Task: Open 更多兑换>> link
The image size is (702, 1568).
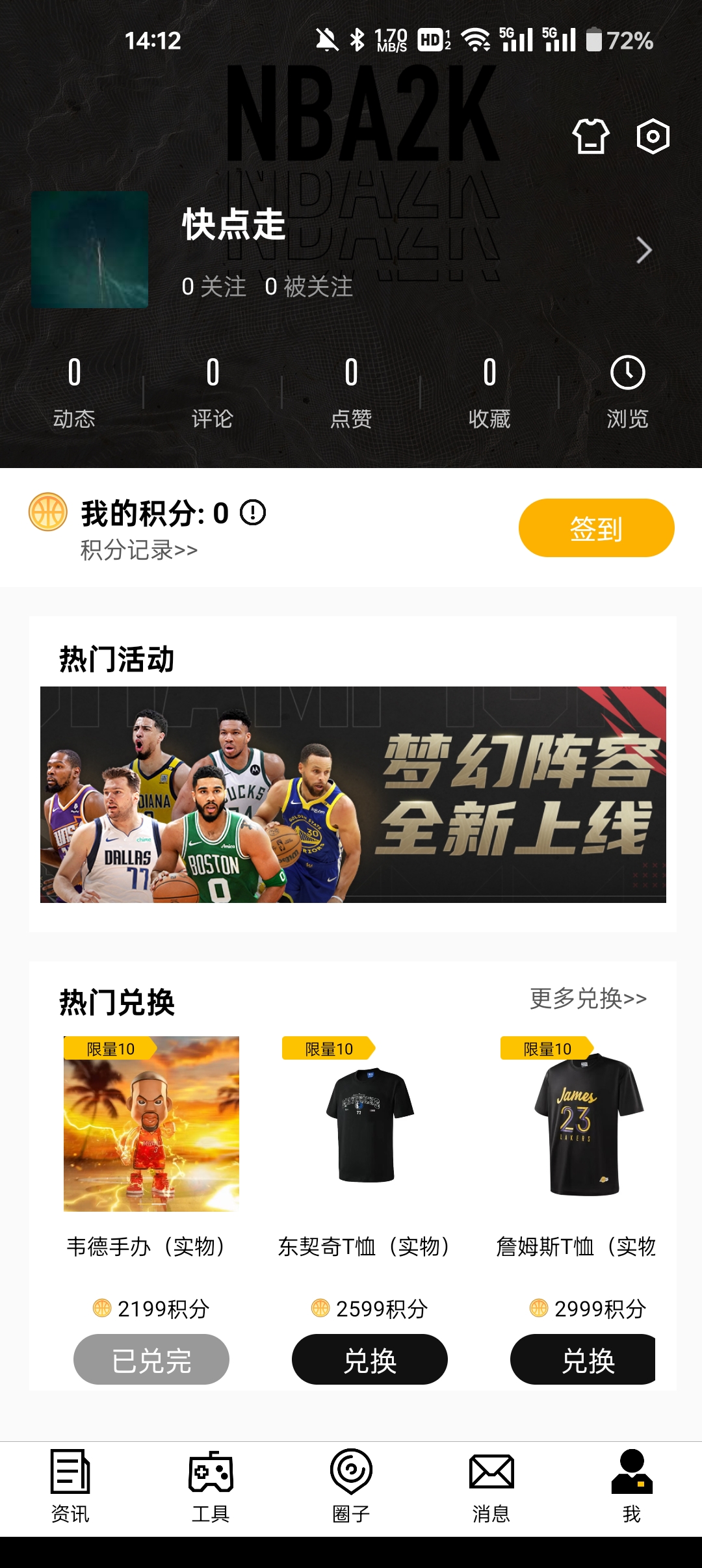Action: (587, 999)
